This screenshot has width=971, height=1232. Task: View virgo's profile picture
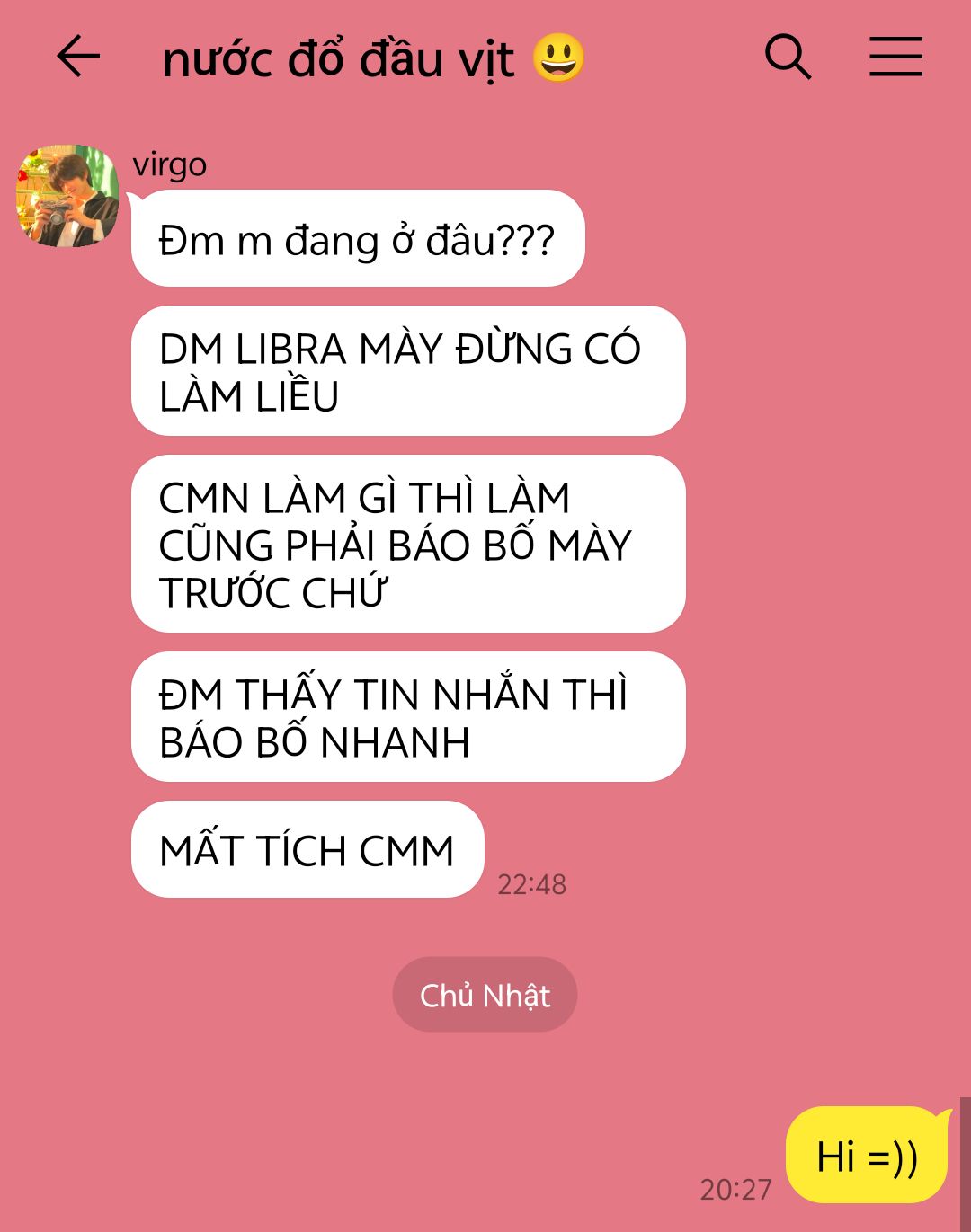point(67,196)
